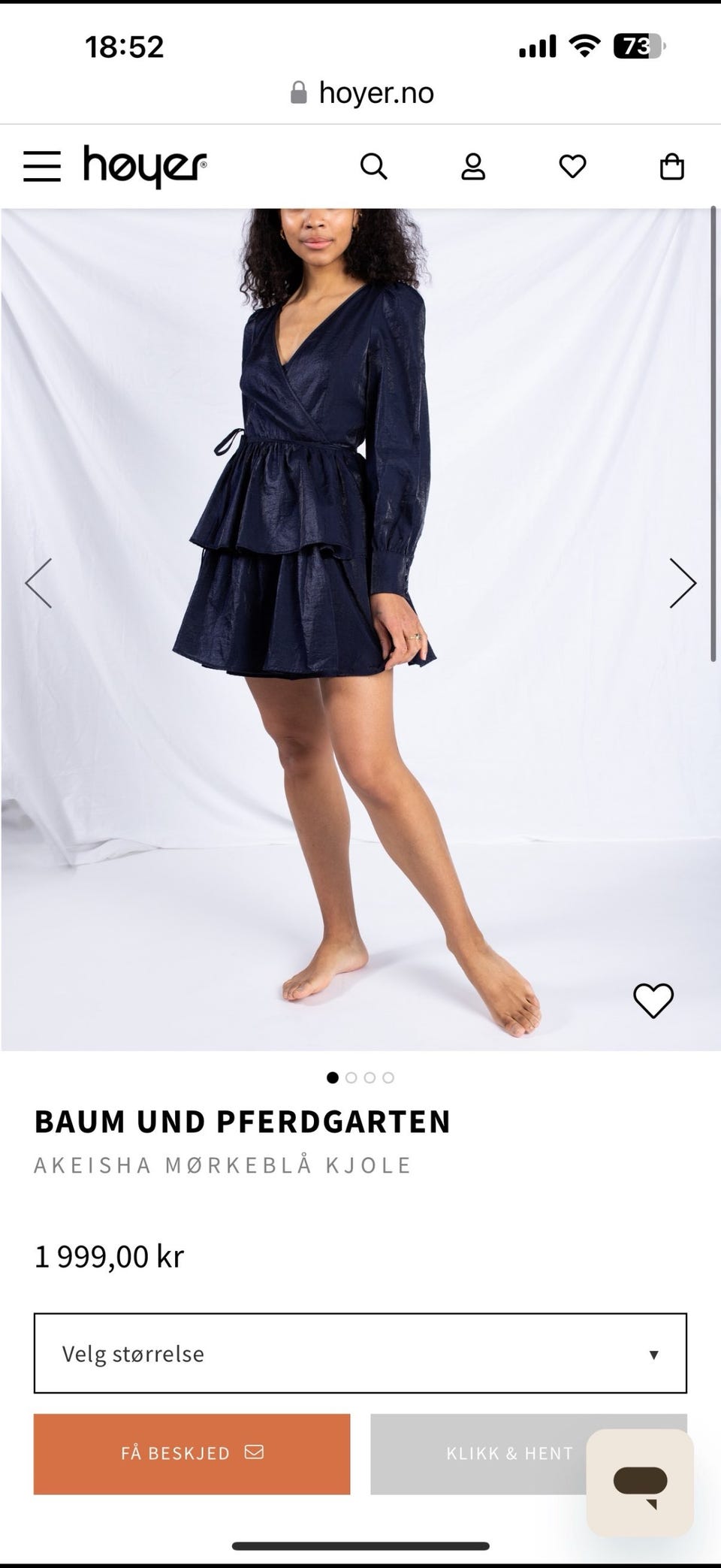
Task: Expand the next product image with right chevron
Action: pyautogui.click(x=685, y=582)
